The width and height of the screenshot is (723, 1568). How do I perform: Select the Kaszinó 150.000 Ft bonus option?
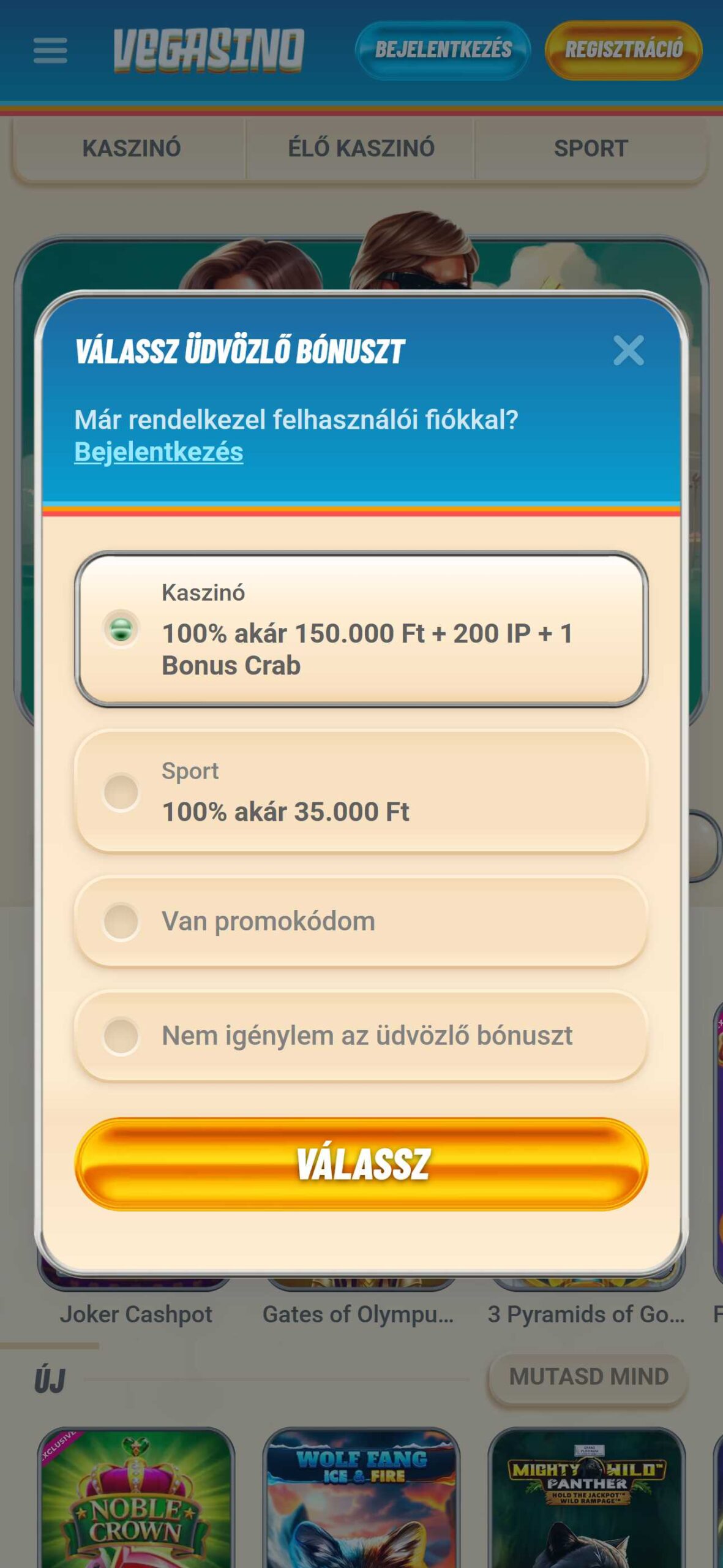point(361,630)
